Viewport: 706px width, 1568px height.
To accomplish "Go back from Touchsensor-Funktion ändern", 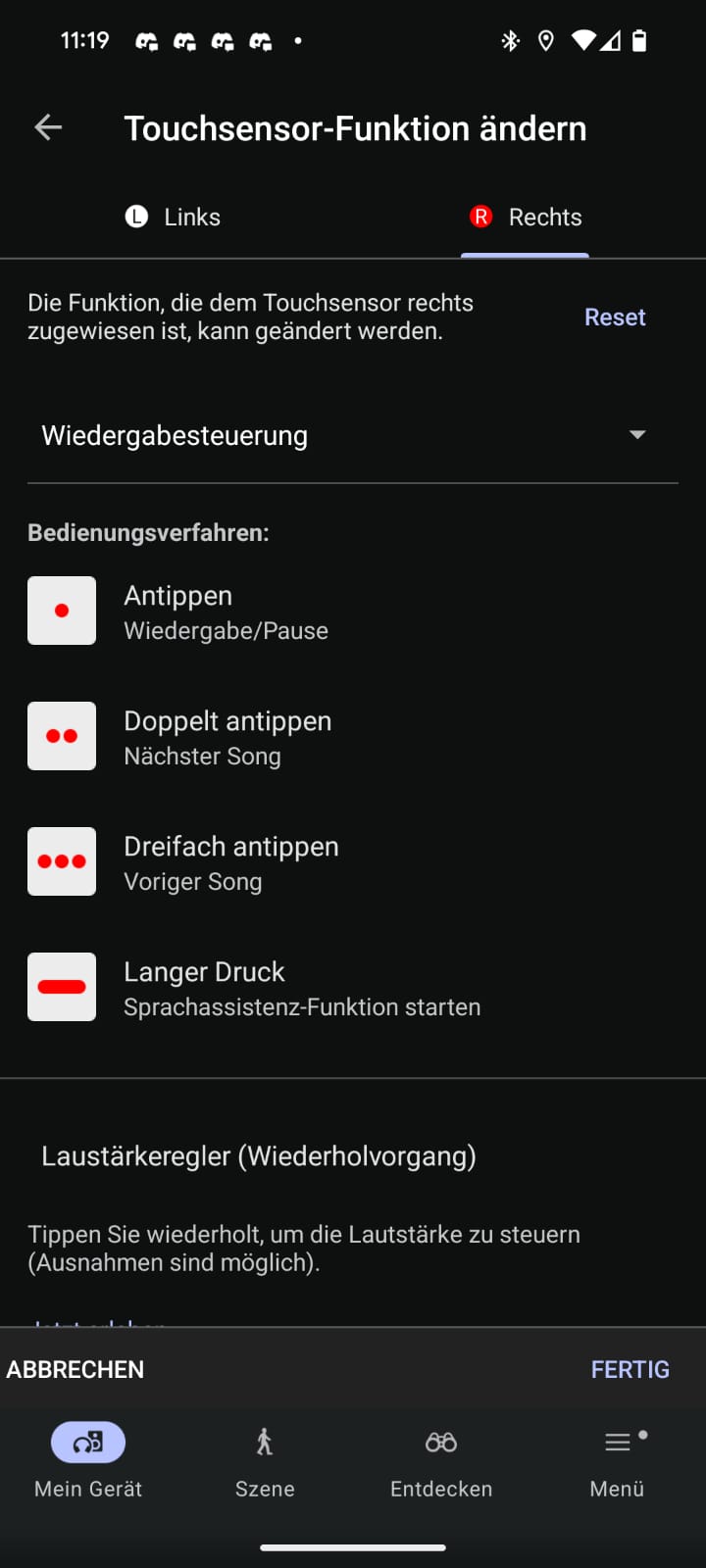I will [x=48, y=127].
